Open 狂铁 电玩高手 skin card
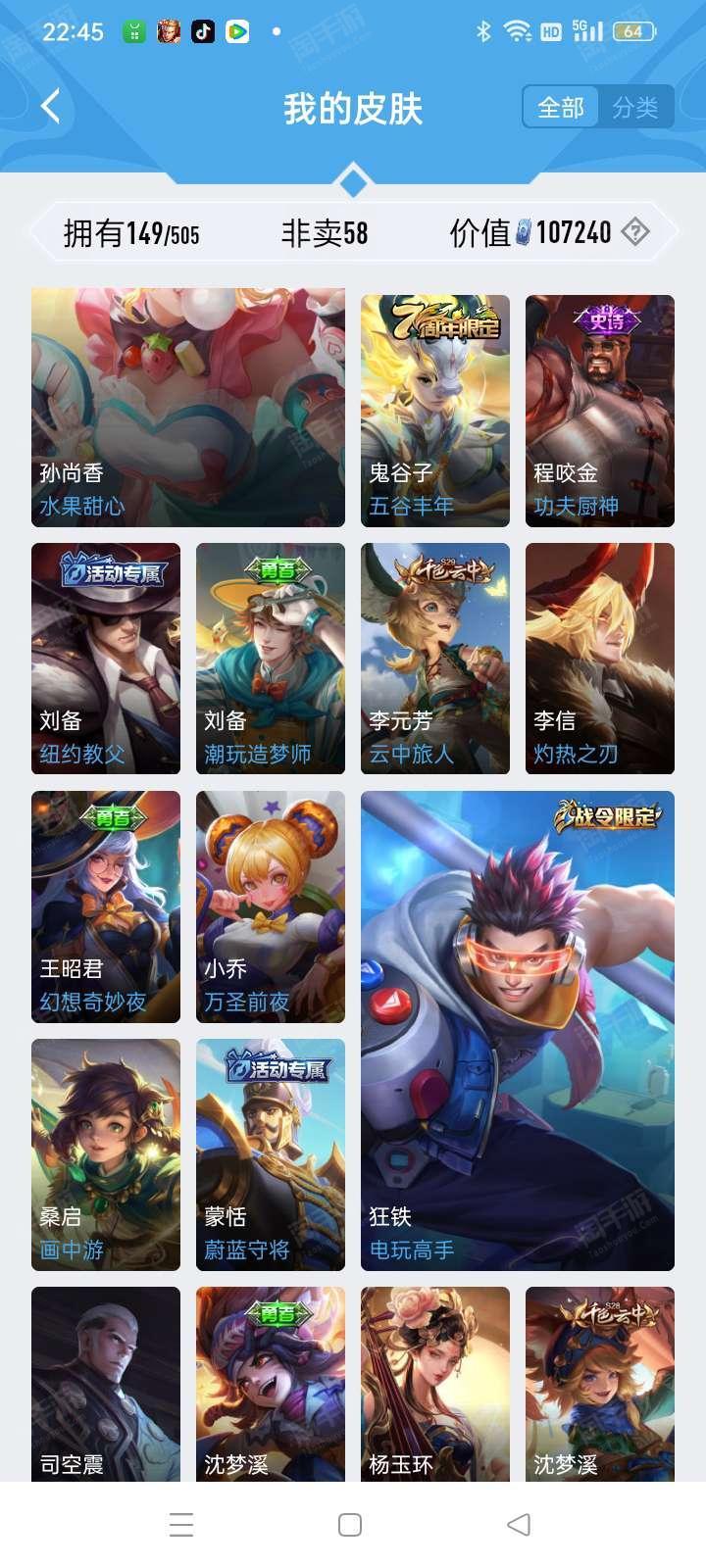 pos(518,1030)
